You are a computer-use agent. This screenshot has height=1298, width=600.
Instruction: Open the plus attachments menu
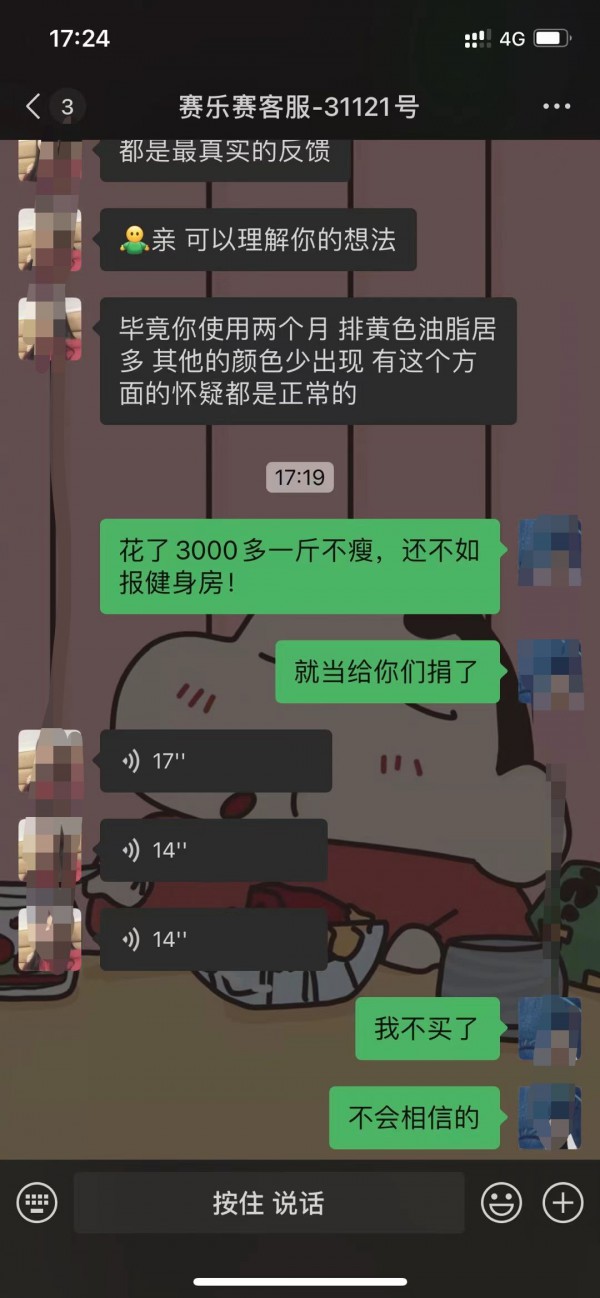coord(562,1202)
